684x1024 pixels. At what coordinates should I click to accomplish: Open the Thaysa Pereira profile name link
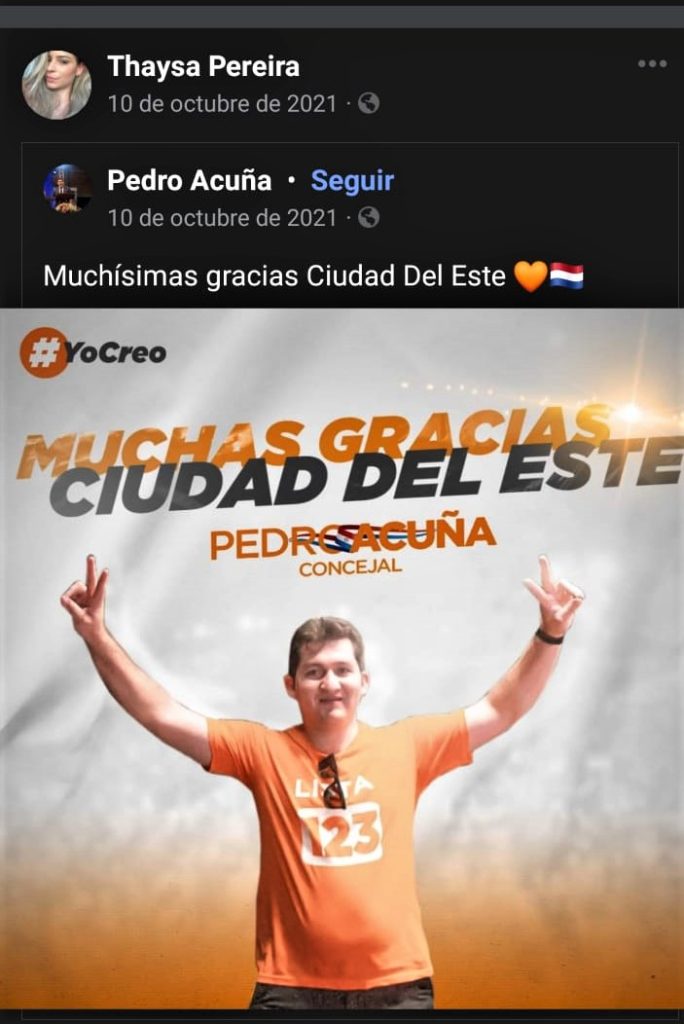[x=203, y=67]
